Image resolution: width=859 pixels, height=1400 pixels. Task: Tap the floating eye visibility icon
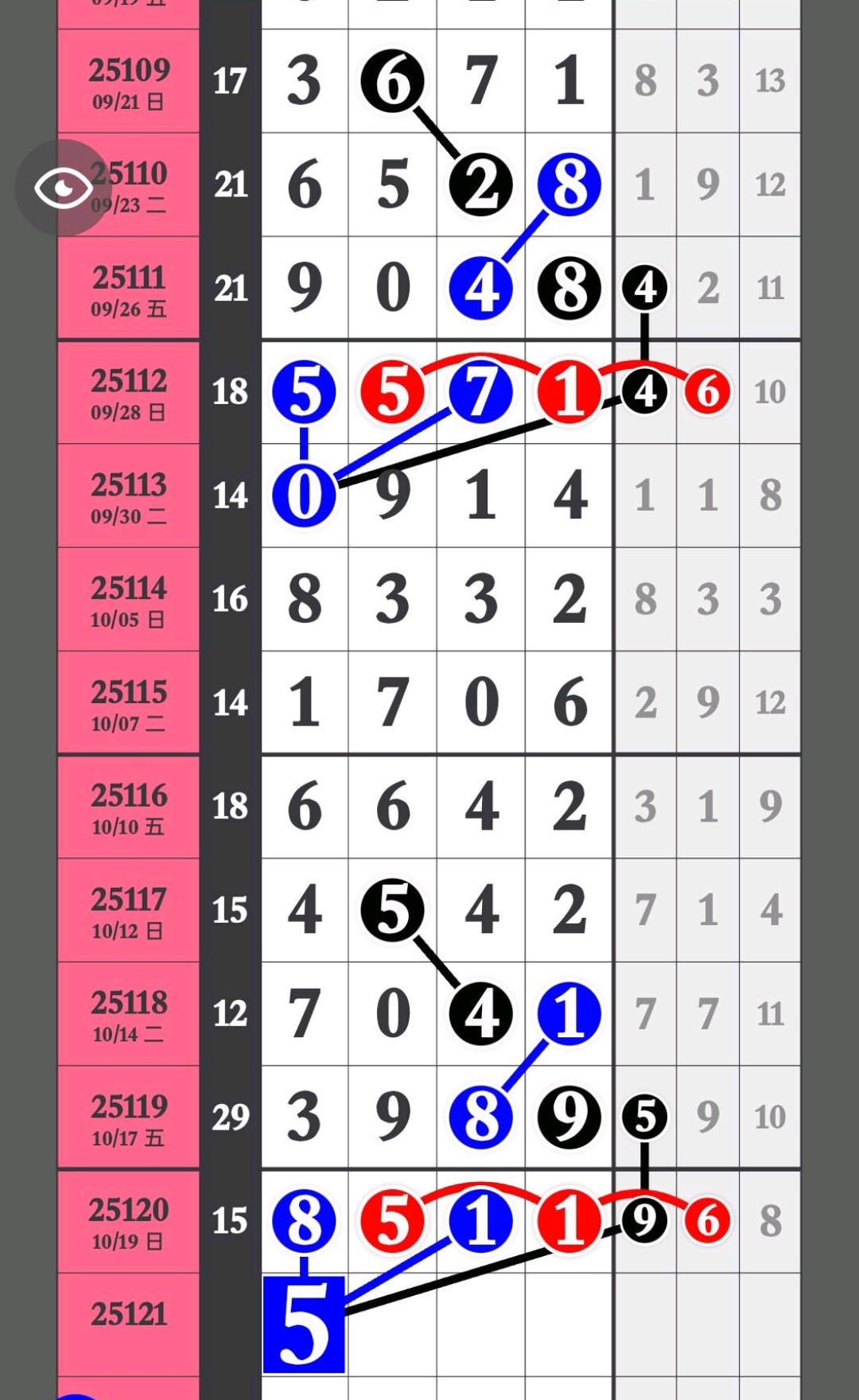click(x=63, y=188)
